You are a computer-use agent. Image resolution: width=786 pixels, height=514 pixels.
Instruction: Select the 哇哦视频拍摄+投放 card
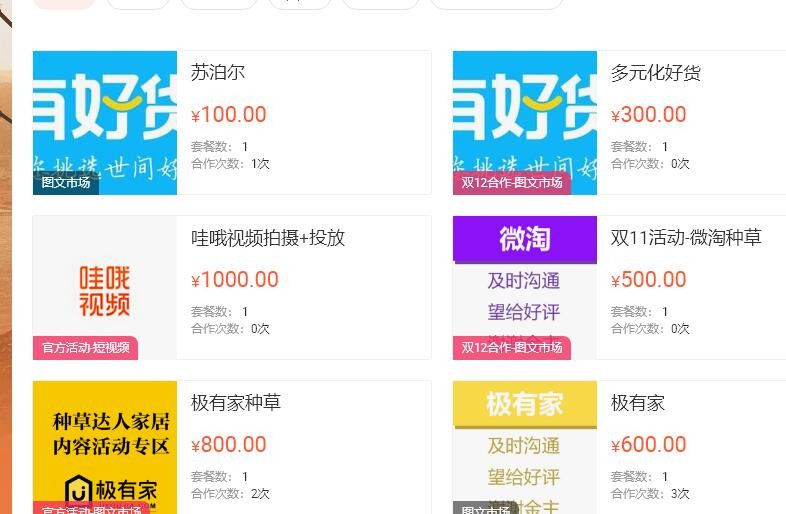[231, 287]
